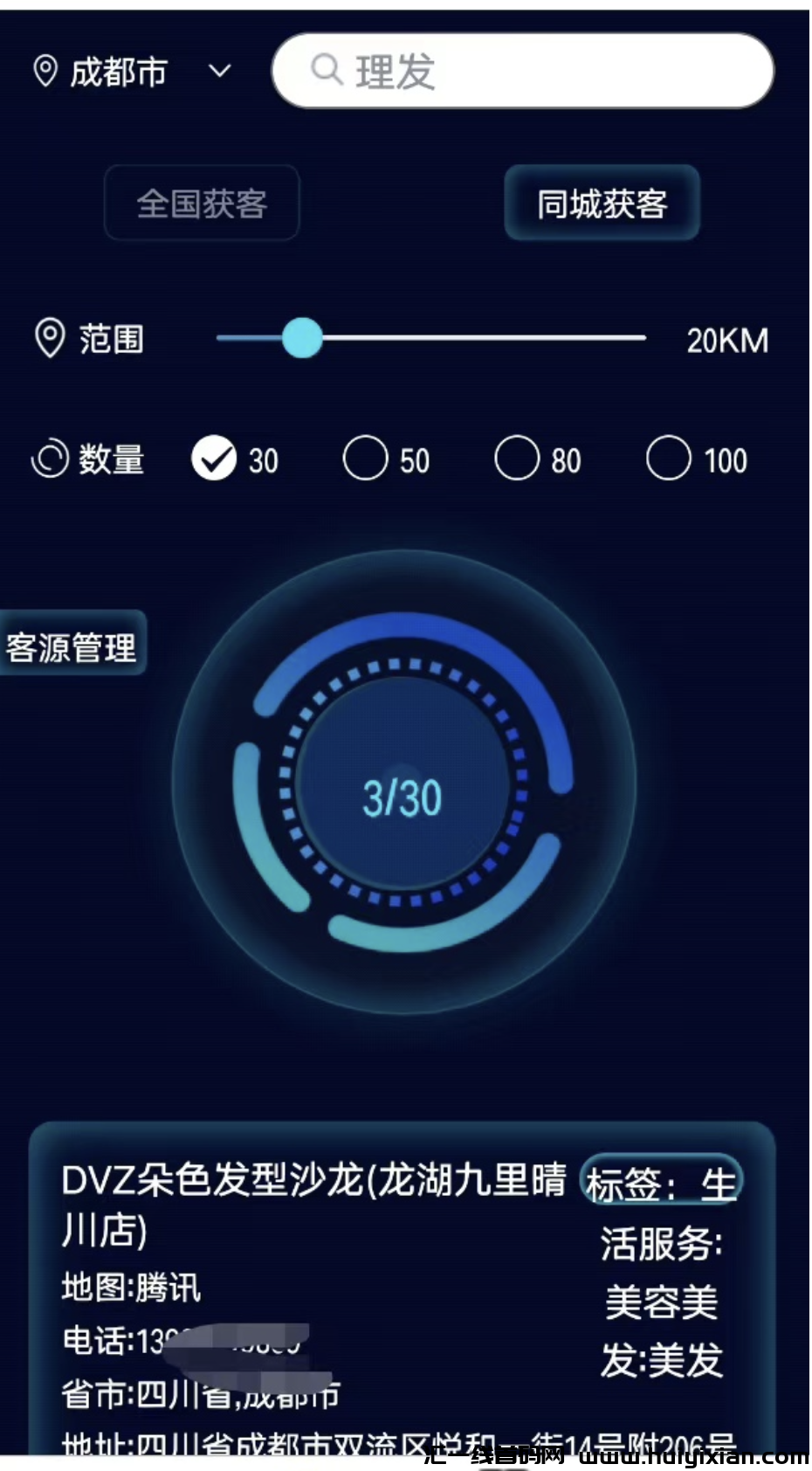Viewport: 812px width, 1471px height.
Task: Click the magnifier icon in the search bar
Action: tap(327, 73)
